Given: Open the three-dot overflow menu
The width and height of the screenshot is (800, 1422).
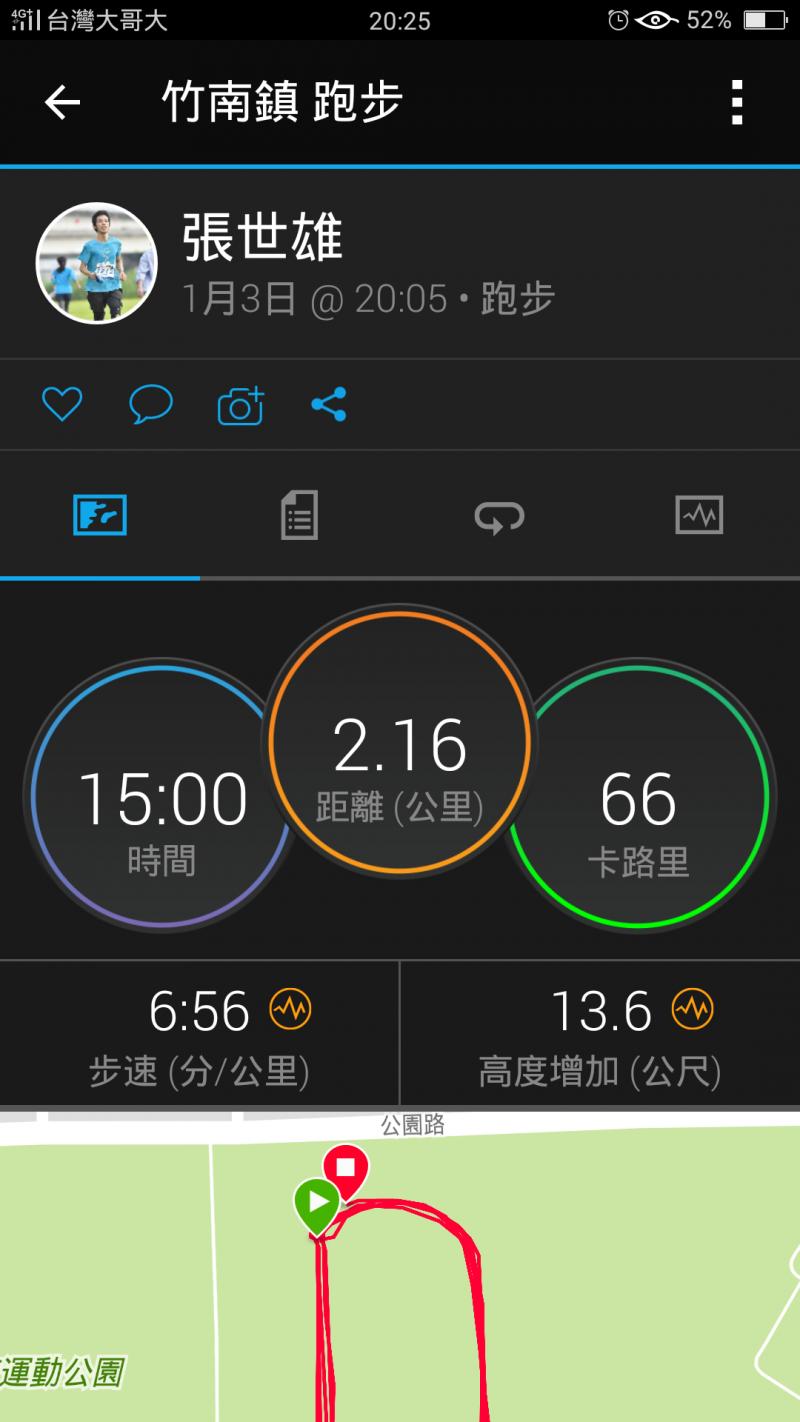Looking at the screenshot, I should [x=737, y=102].
